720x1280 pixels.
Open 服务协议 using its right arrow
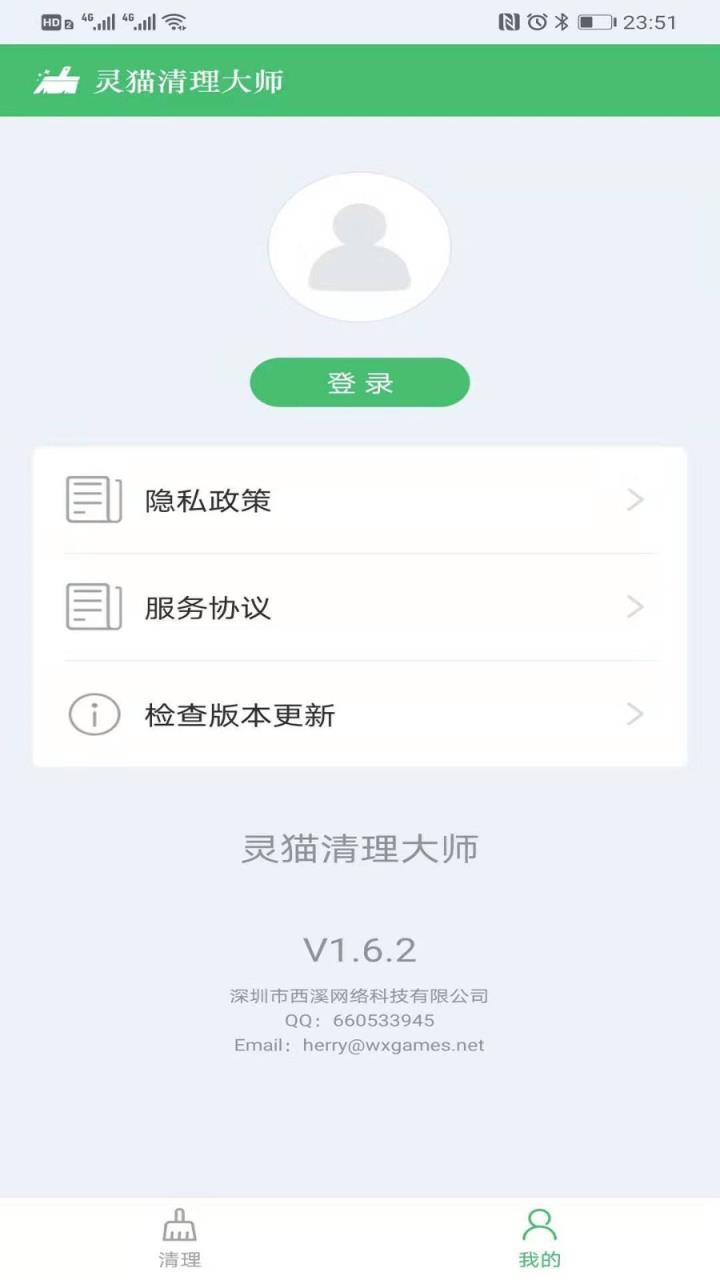pyautogui.click(x=634, y=607)
